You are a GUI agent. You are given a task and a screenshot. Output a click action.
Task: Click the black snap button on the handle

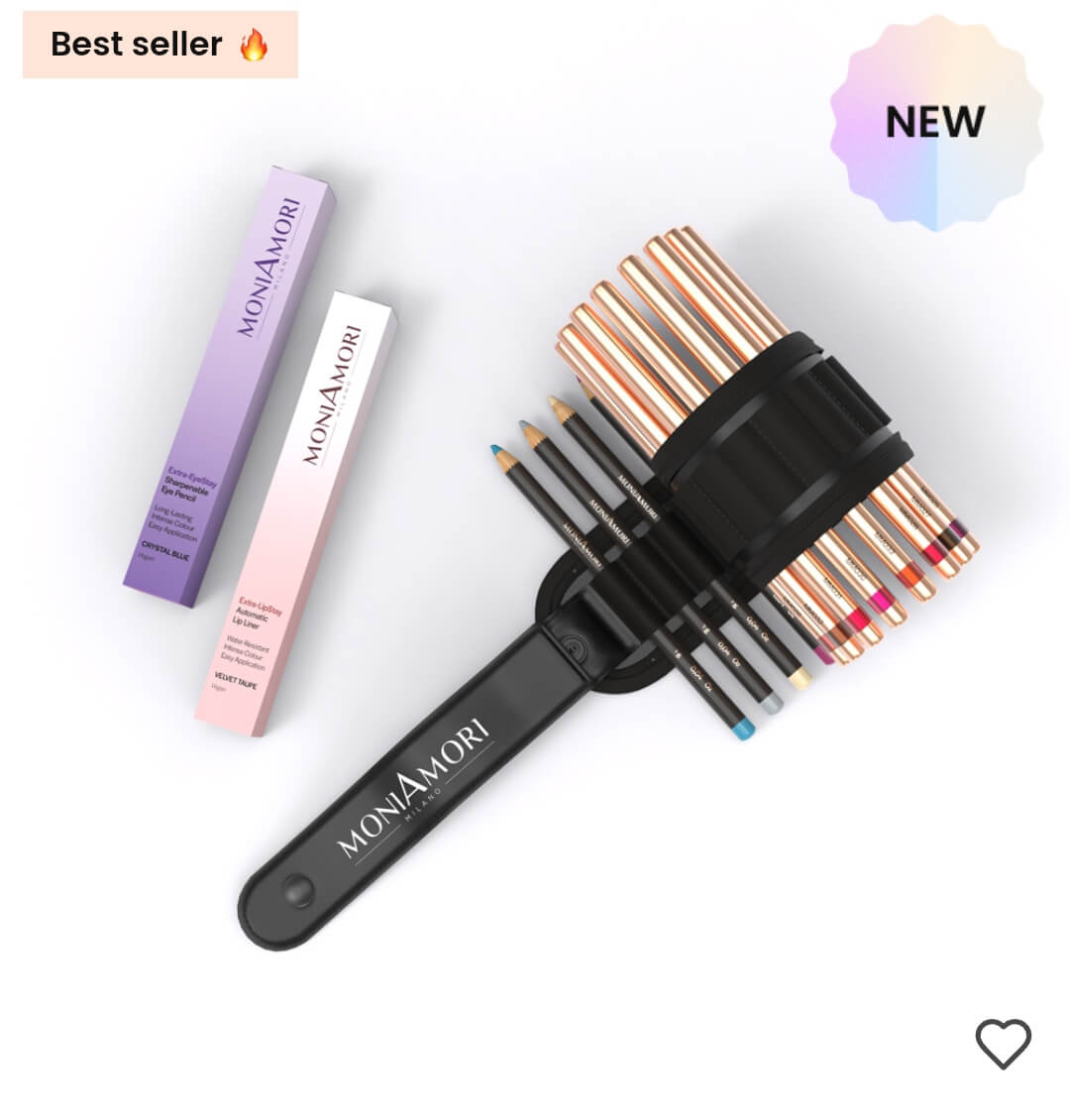[299, 889]
